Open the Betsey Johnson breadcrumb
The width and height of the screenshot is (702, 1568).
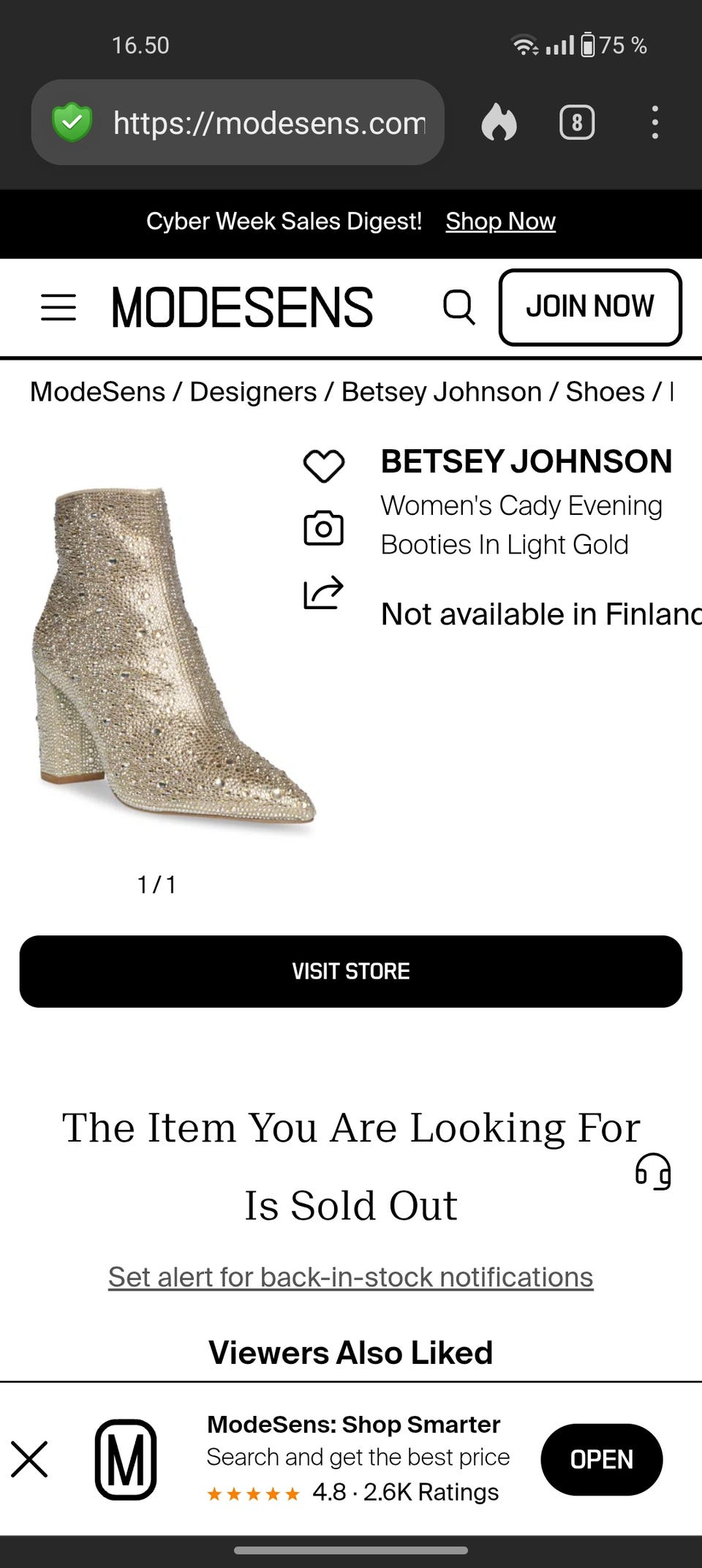[442, 392]
